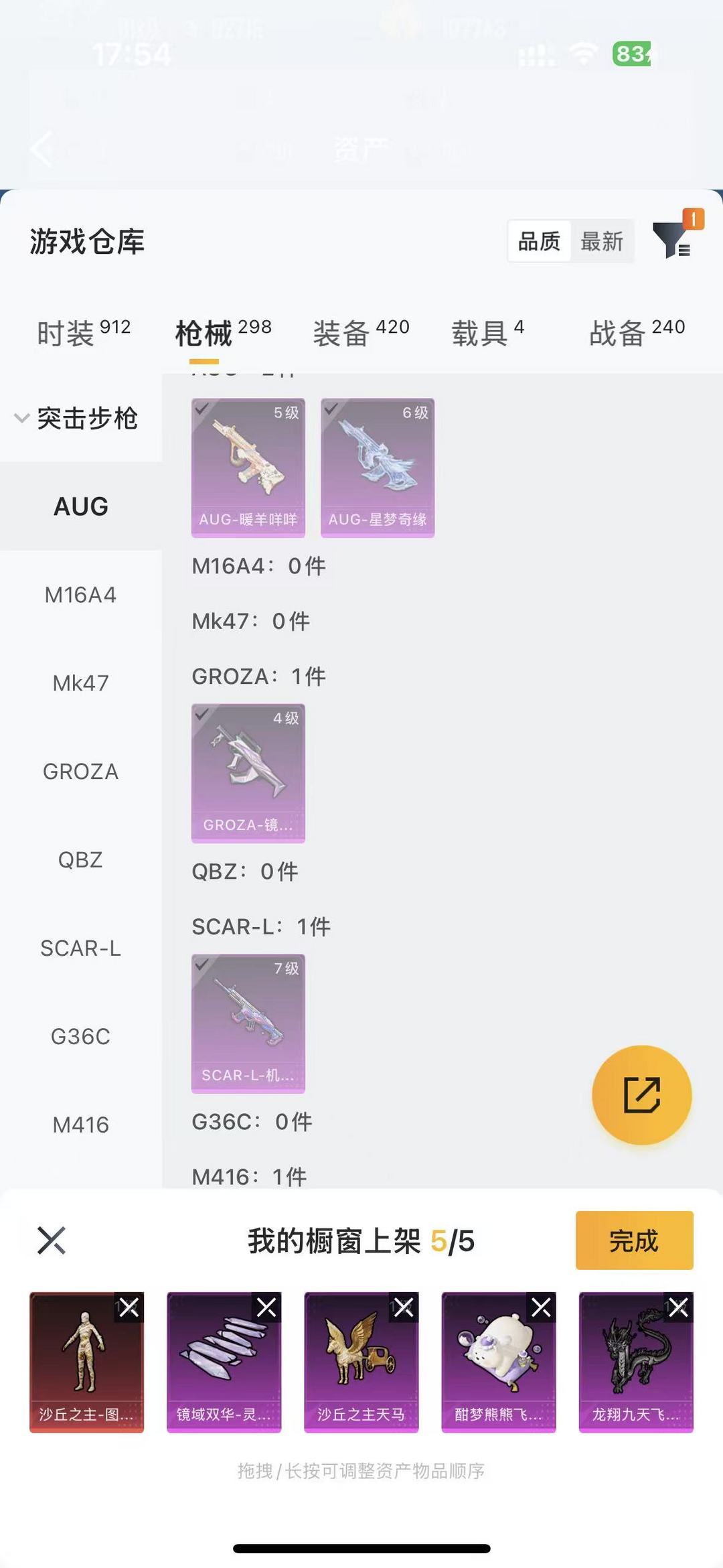
Task: Tap the orange share floating button
Action: (641, 1095)
